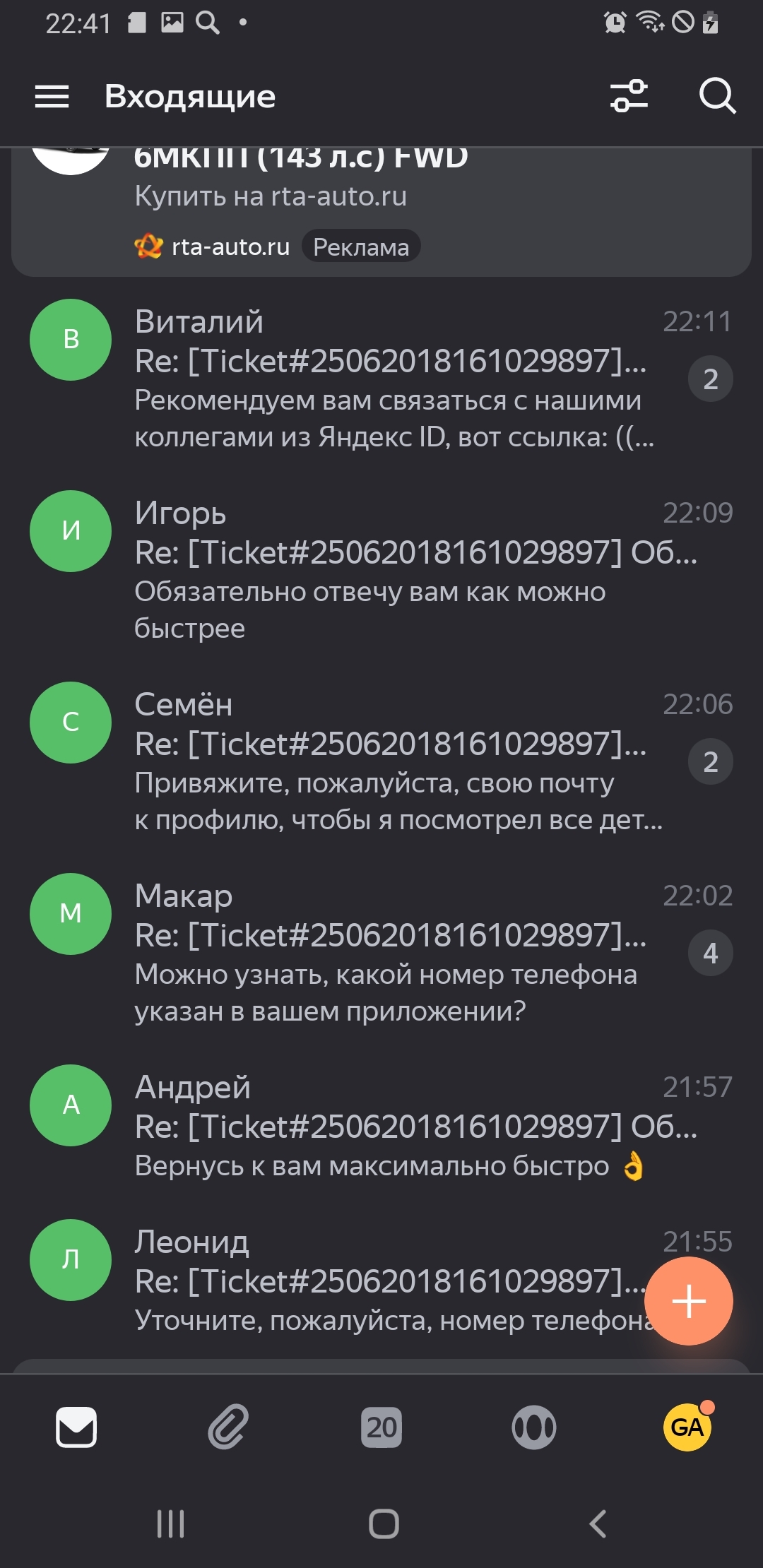The height and width of the screenshot is (1568, 763).
Task: Tap the system back button
Action: tap(598, 1524)
